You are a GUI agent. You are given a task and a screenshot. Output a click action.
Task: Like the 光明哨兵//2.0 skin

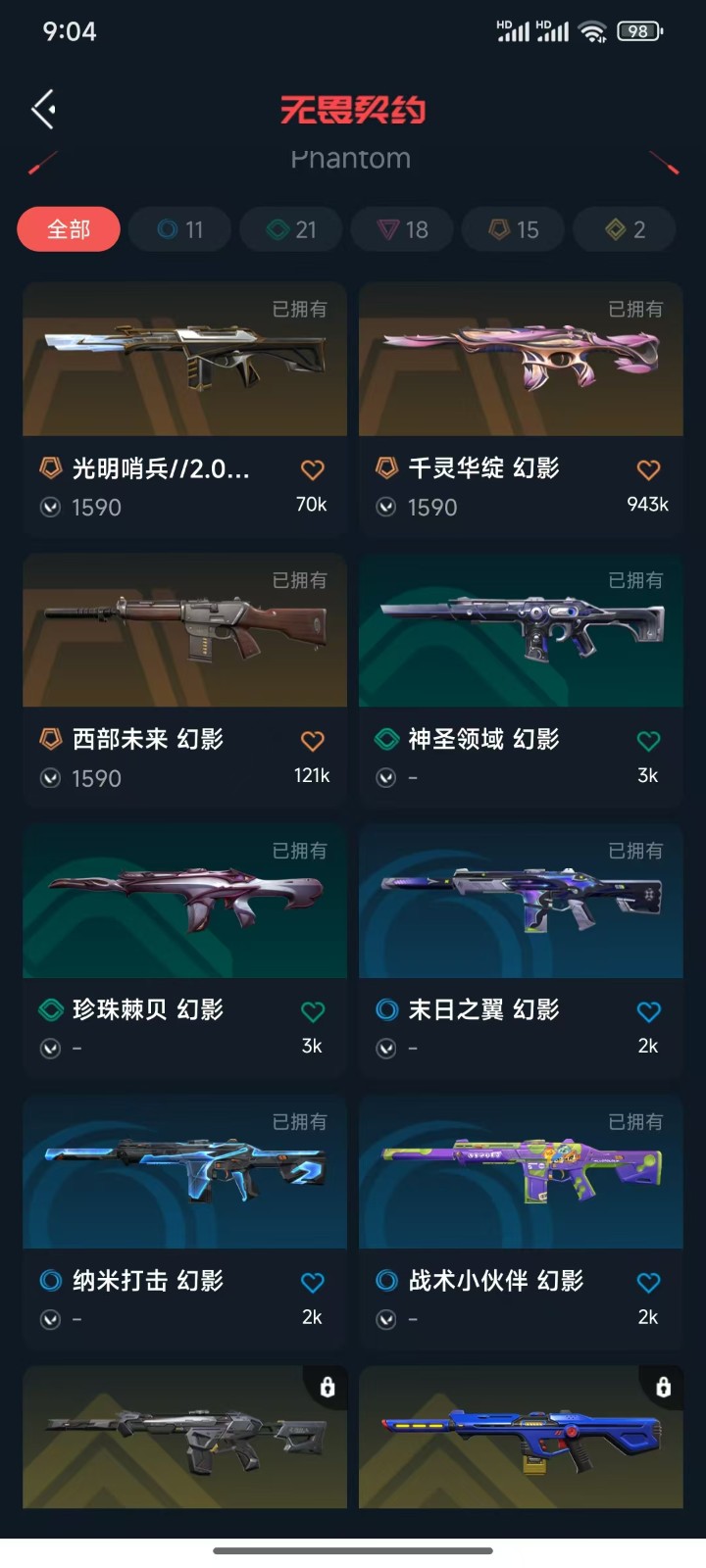coord(312,470)
